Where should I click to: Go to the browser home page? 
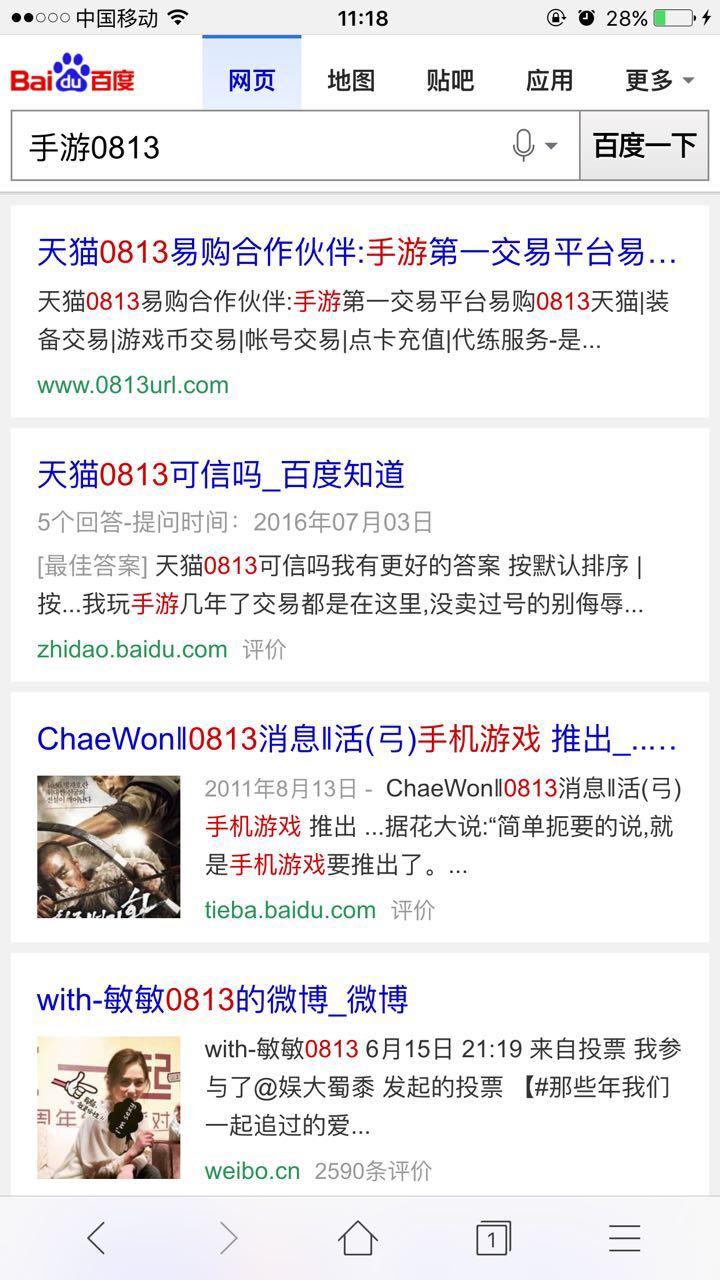click(357, 1239)
